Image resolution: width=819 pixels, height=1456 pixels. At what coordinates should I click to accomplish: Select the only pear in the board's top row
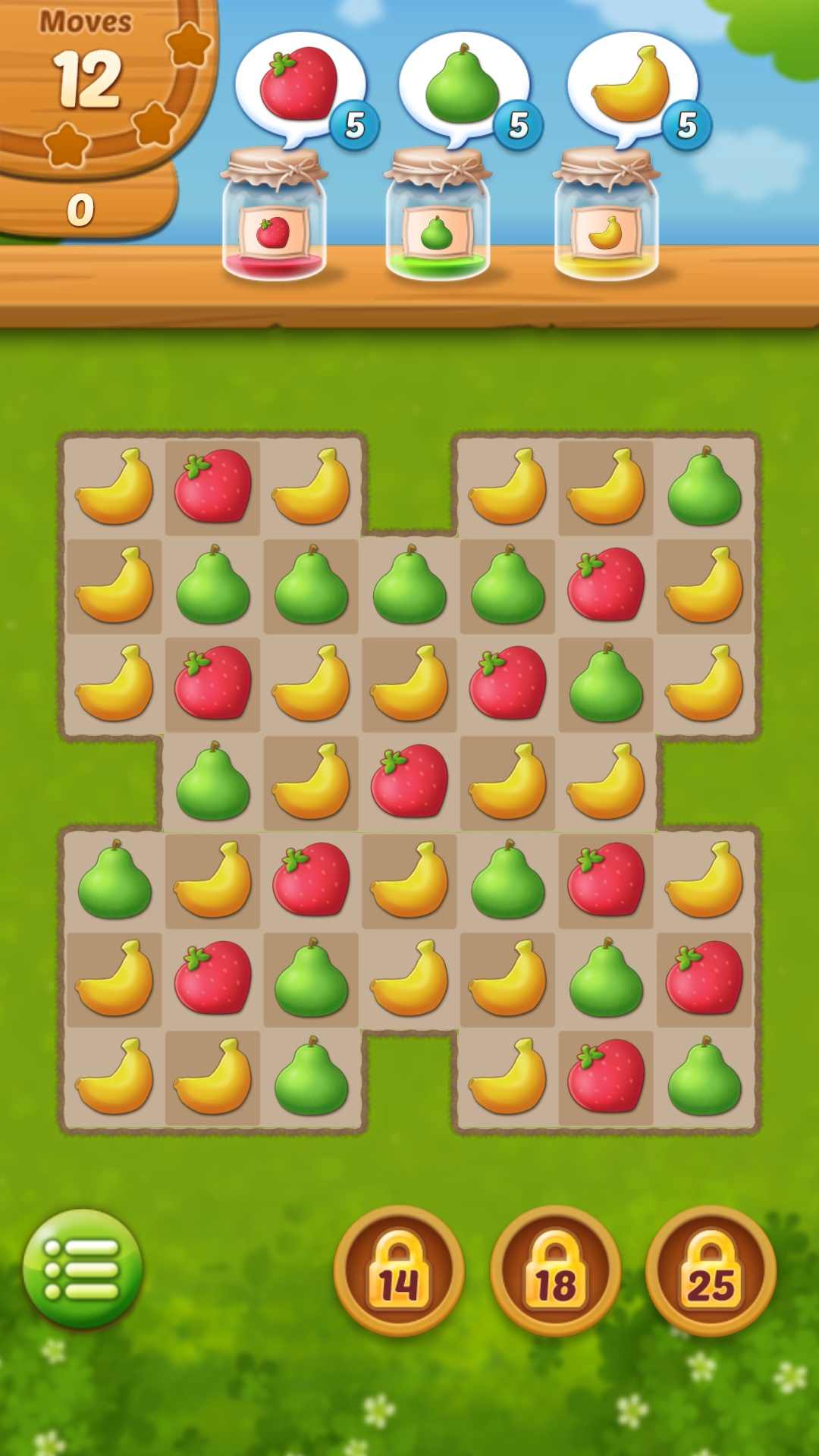click(x=704, y=487)
